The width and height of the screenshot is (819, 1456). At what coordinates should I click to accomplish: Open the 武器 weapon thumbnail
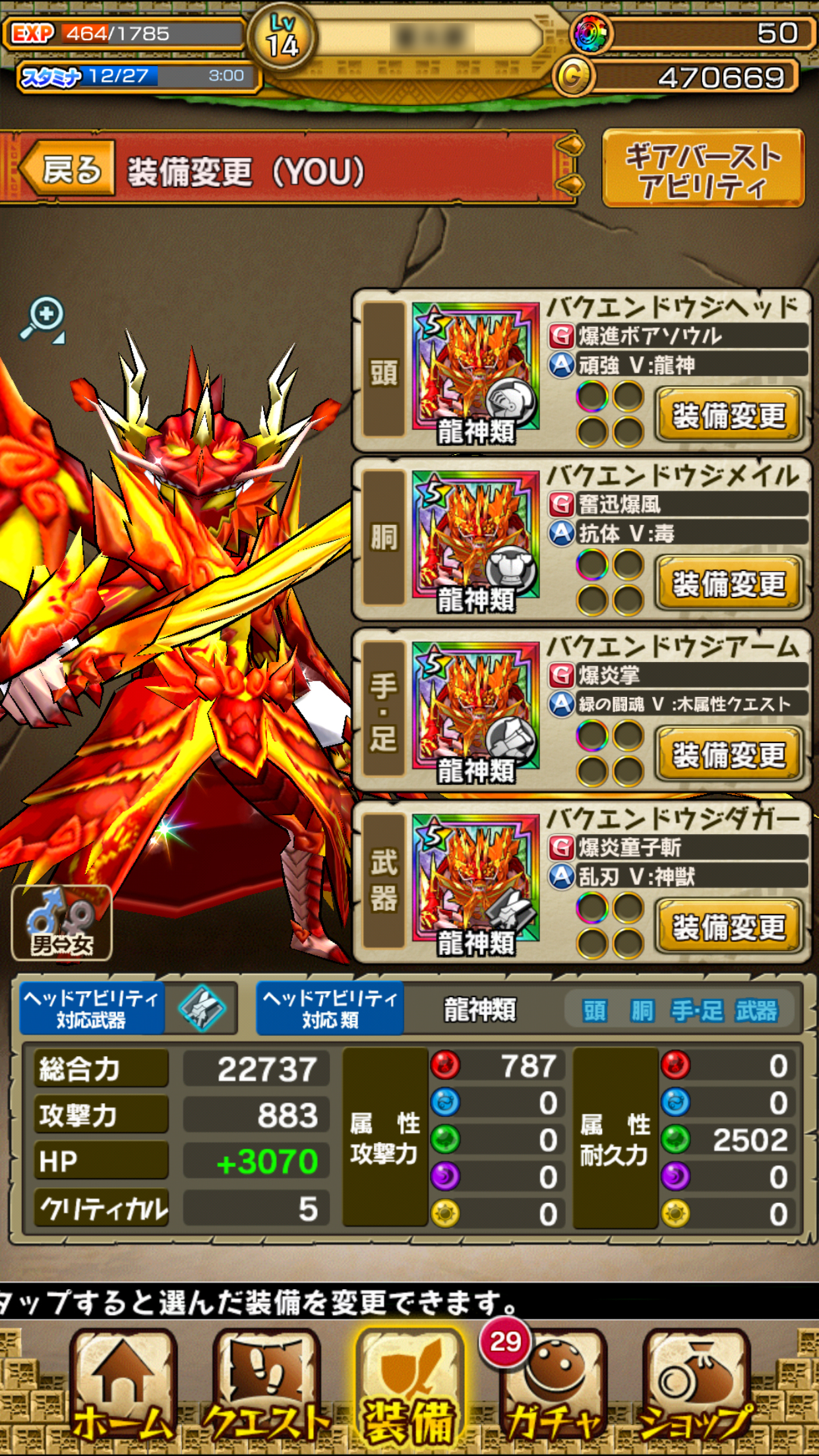click(476, 884)
